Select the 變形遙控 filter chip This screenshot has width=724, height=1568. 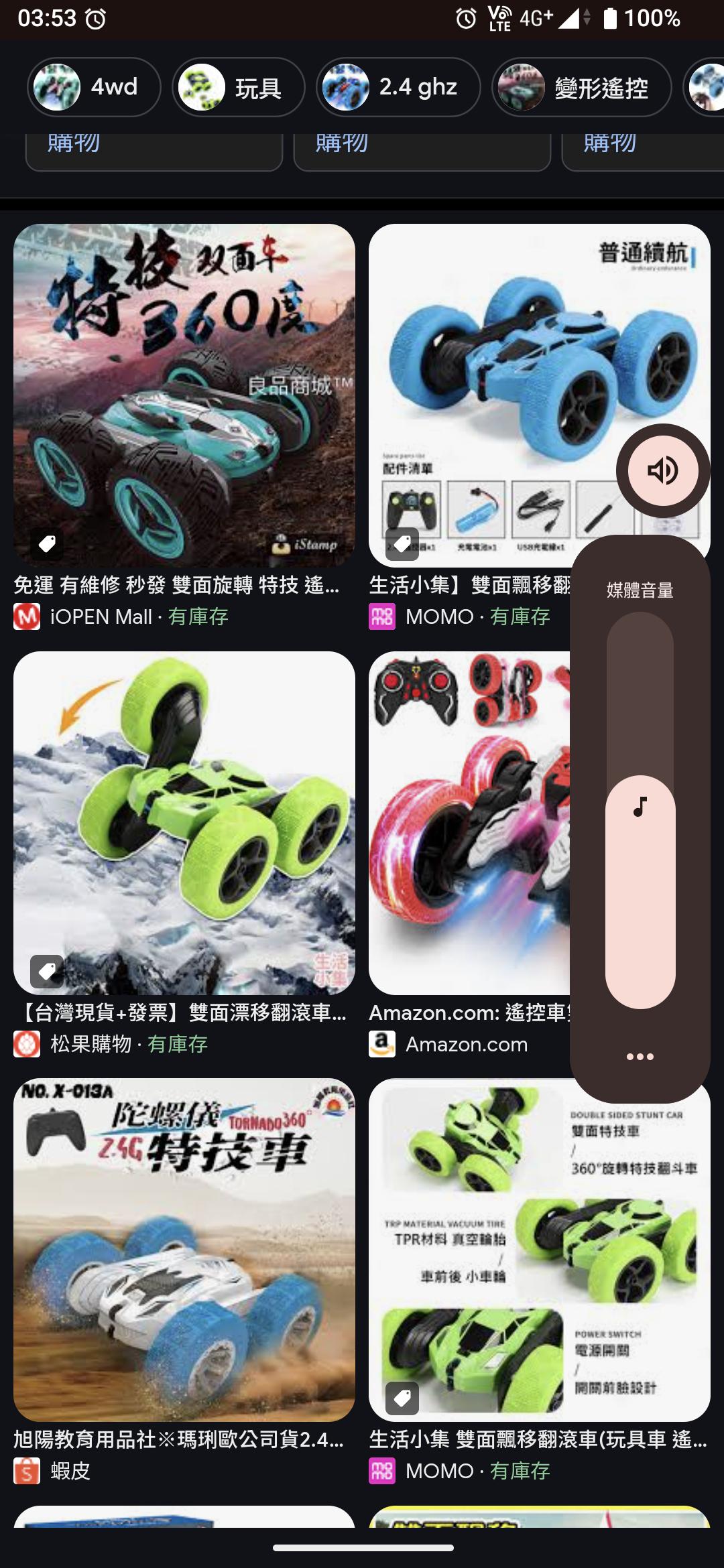point(581,87)
